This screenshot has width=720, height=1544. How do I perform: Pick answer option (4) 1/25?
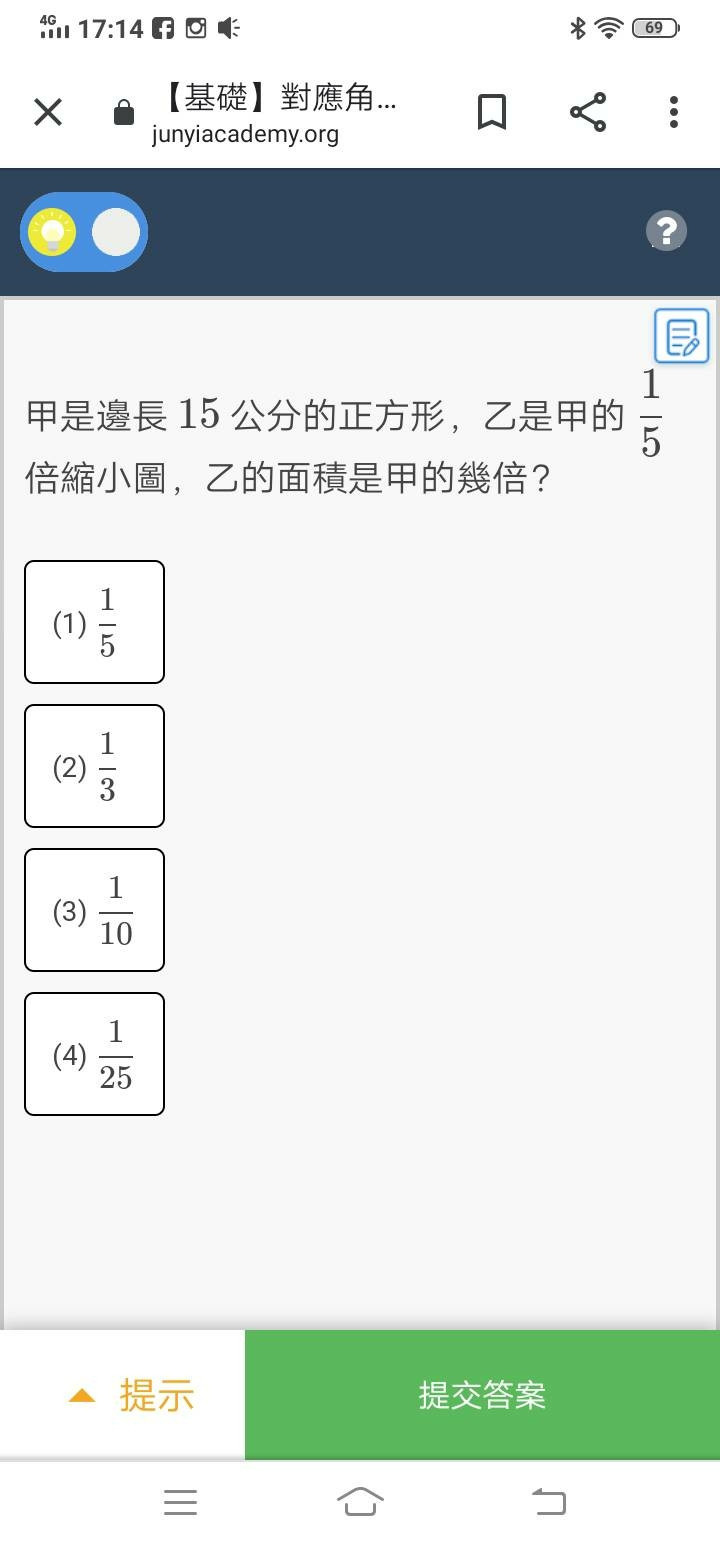coord(94,1054)
